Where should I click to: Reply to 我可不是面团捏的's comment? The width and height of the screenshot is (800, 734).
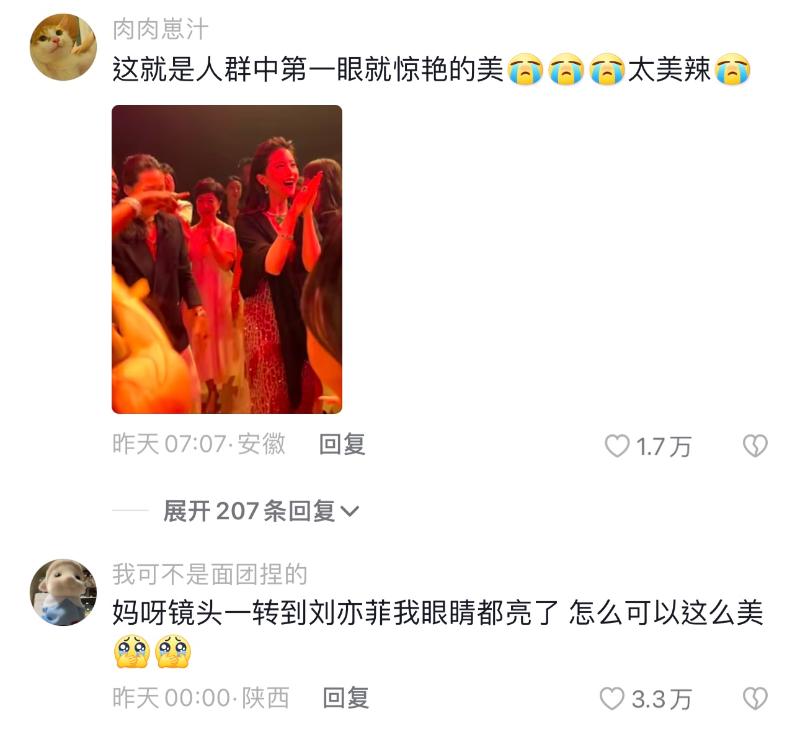[346, 698]
